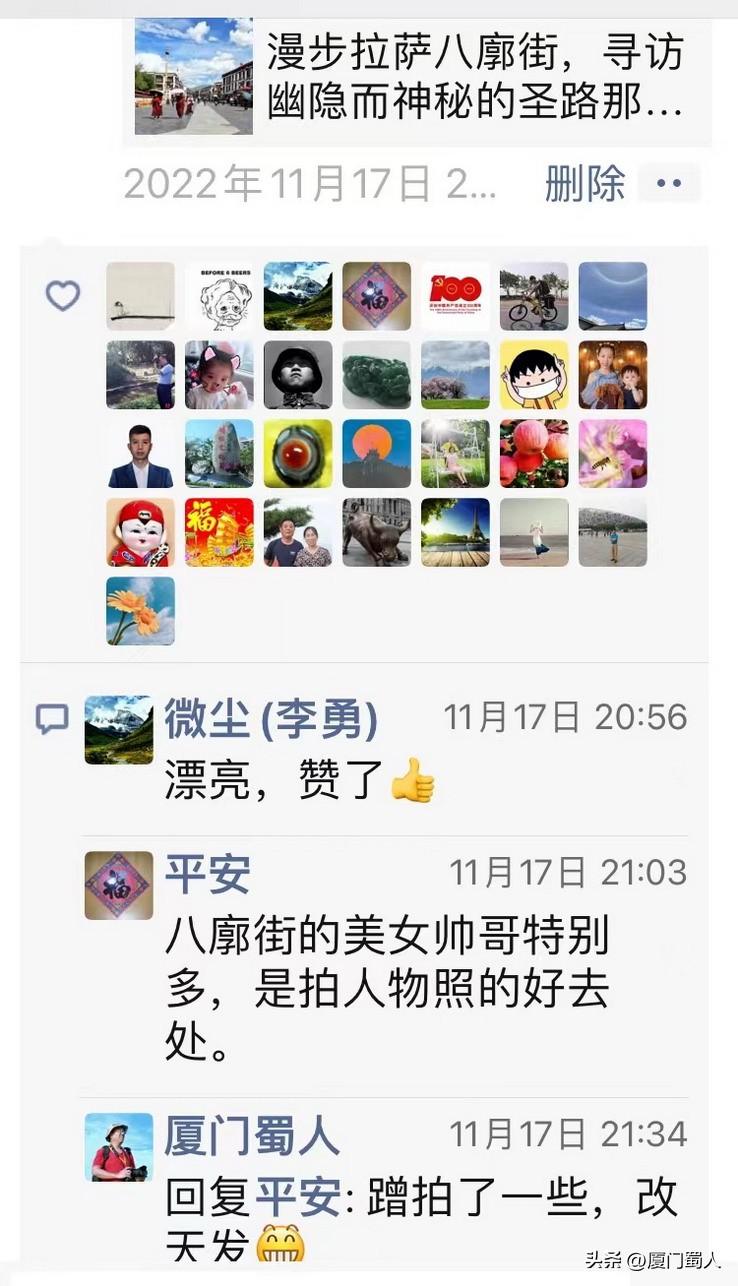The height and width of the screenshot is (1286, 738).
Task: Open 厦门蜀人's profile from the comment name
Action: pyautogui.click(x=252, y=1136)
